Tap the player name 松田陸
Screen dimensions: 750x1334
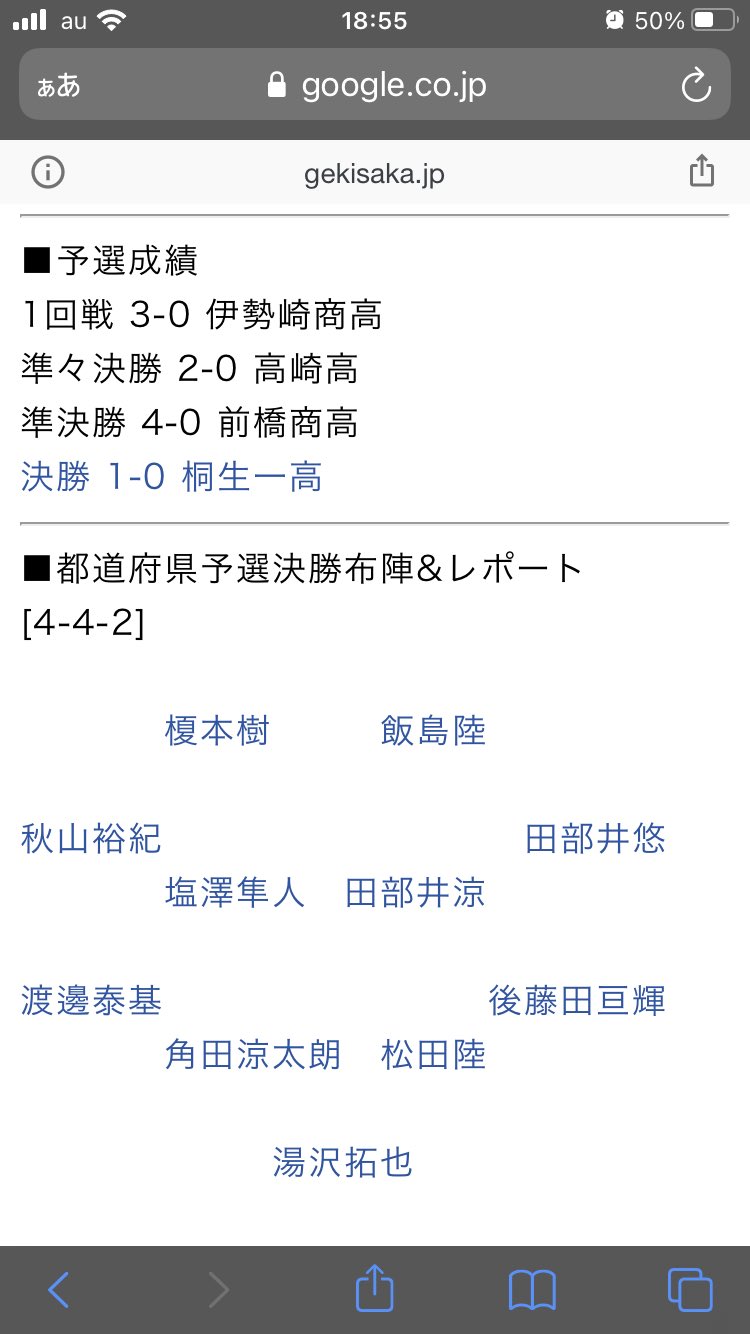coord(433,1055)
